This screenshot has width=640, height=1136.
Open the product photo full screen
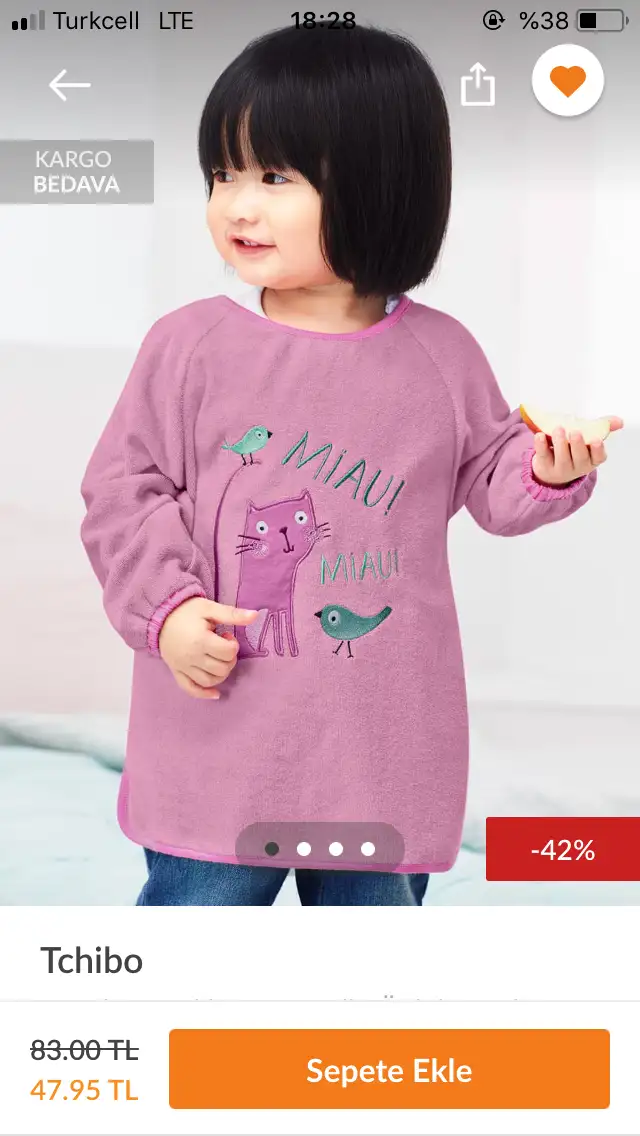[x=320, y=464]
